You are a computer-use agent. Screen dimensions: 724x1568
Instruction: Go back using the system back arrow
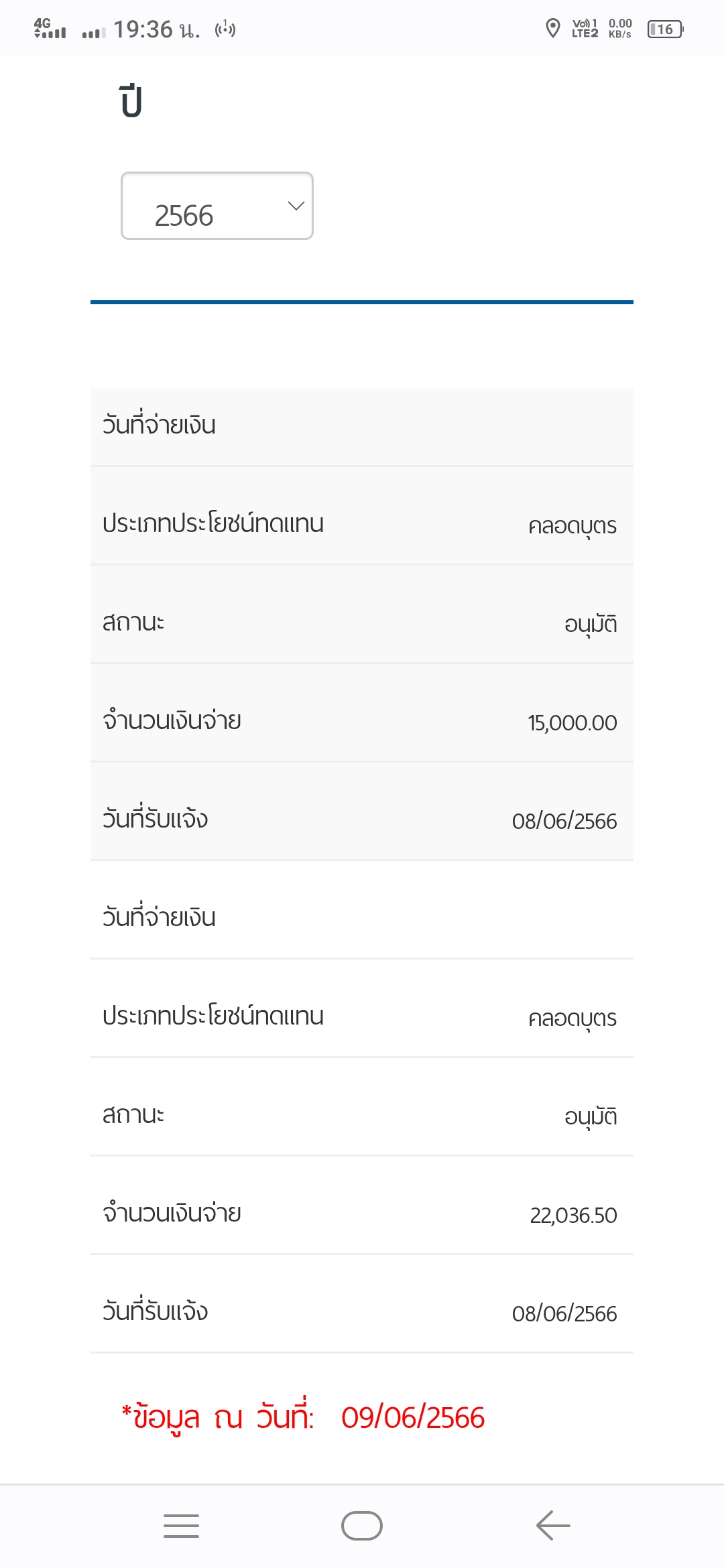553,1526
